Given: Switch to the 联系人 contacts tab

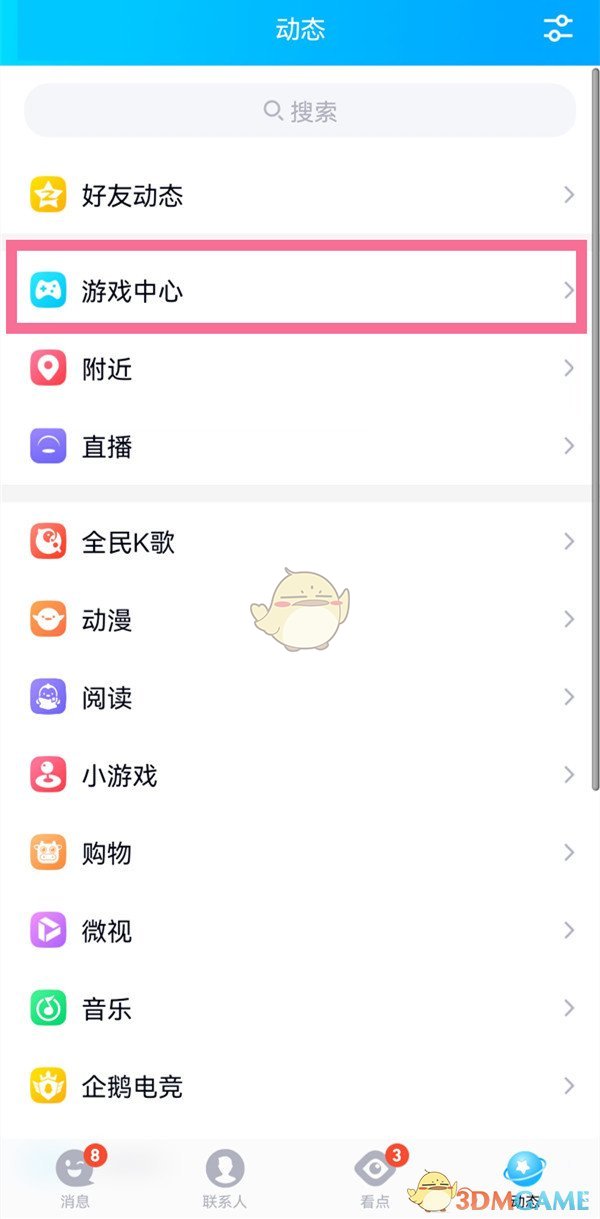Looking at the screenshot, I should point(225,1178).
